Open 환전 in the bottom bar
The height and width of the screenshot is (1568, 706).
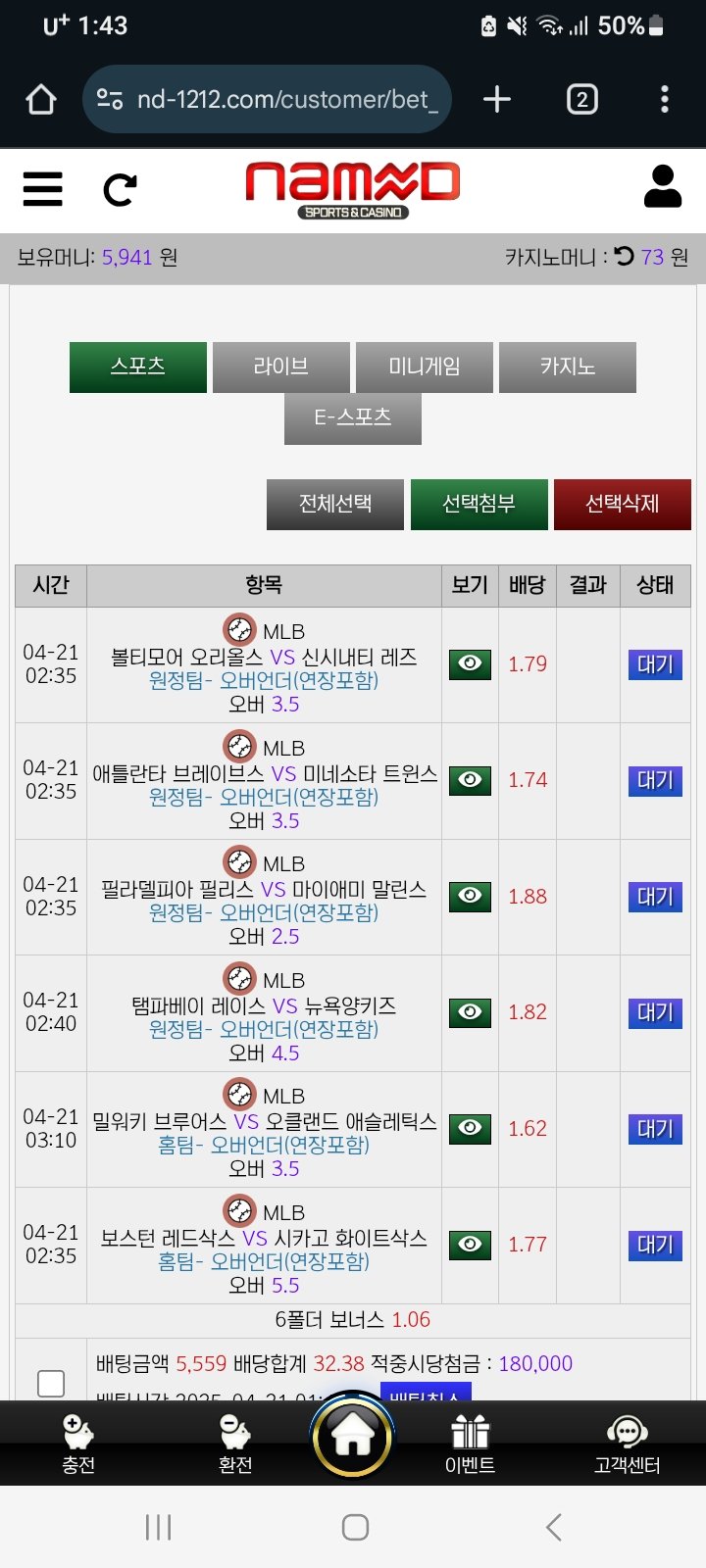(235, 1444)
